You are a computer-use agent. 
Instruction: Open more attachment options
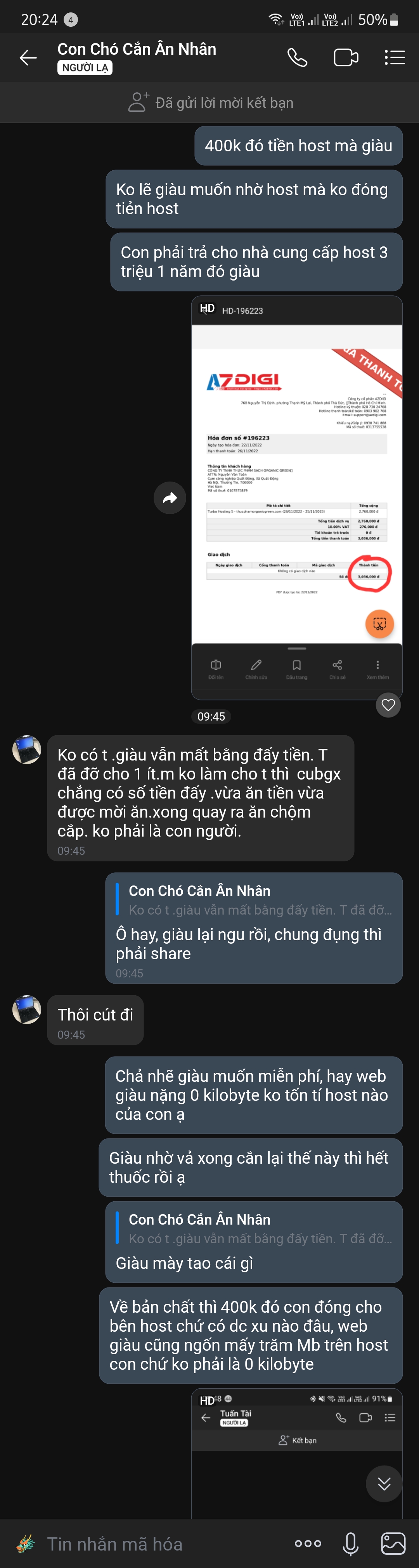point(308,1544)
